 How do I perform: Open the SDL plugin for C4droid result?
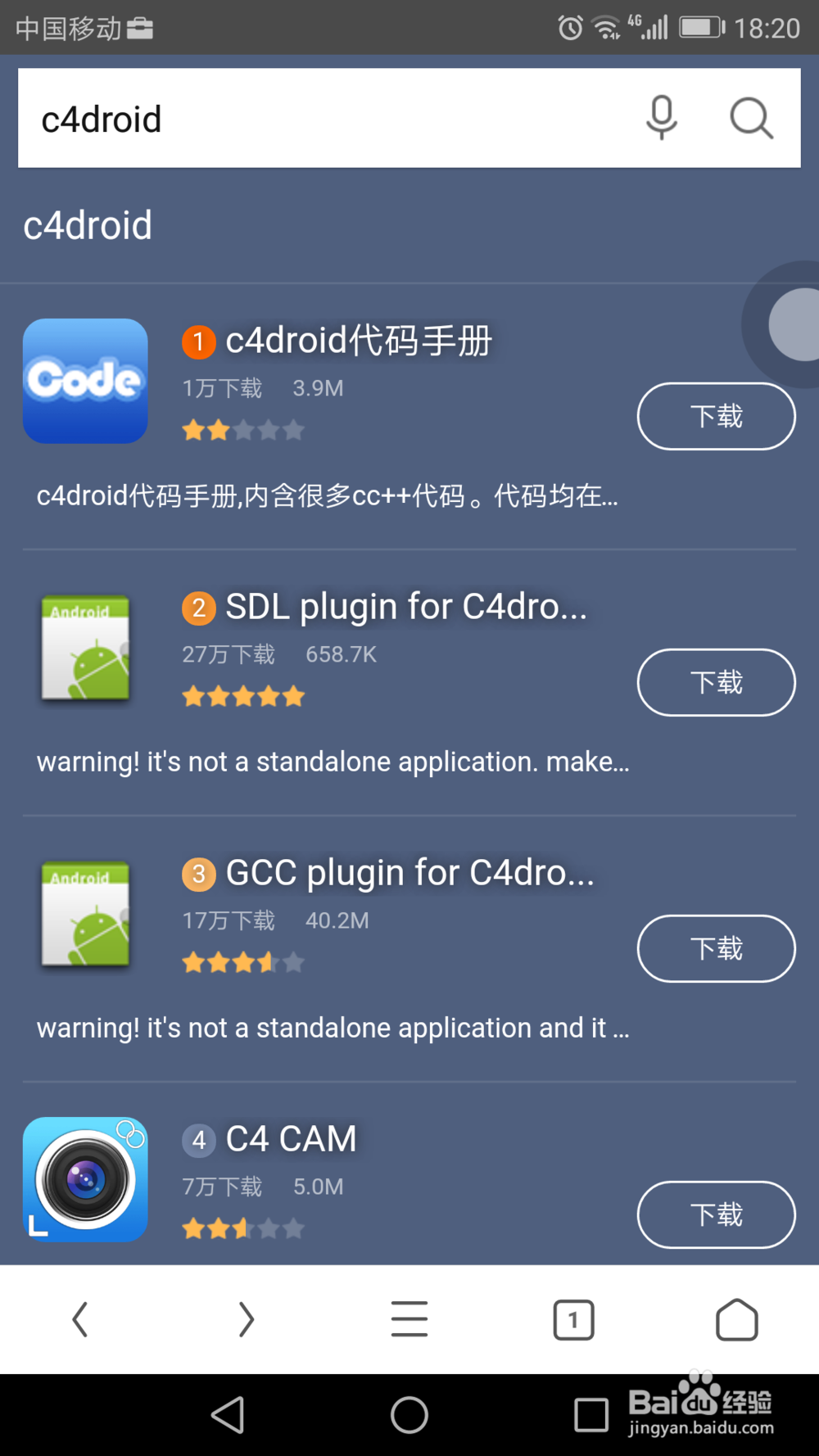pyautogui.click(x=405, y=608)
